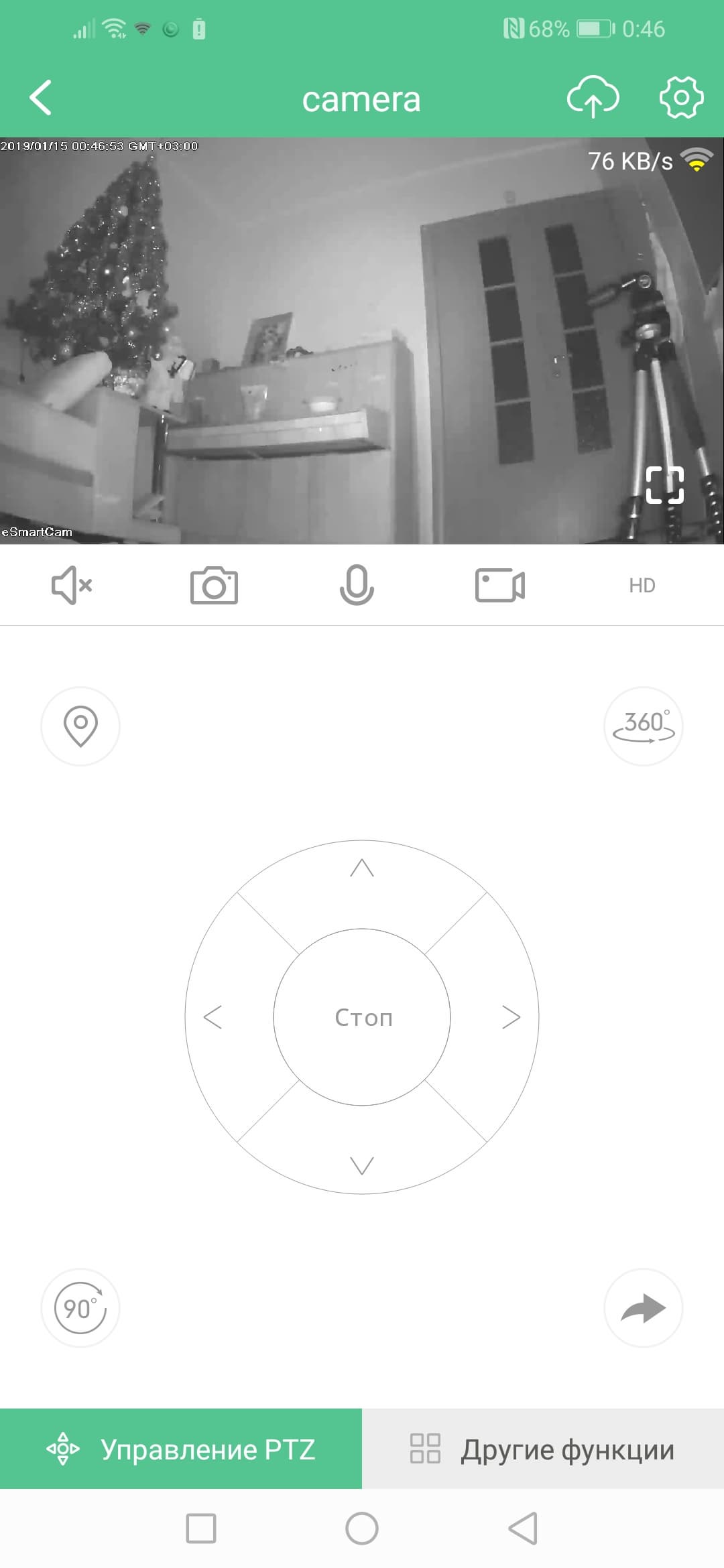Unmute the camera sound

[x=72, y=585]
